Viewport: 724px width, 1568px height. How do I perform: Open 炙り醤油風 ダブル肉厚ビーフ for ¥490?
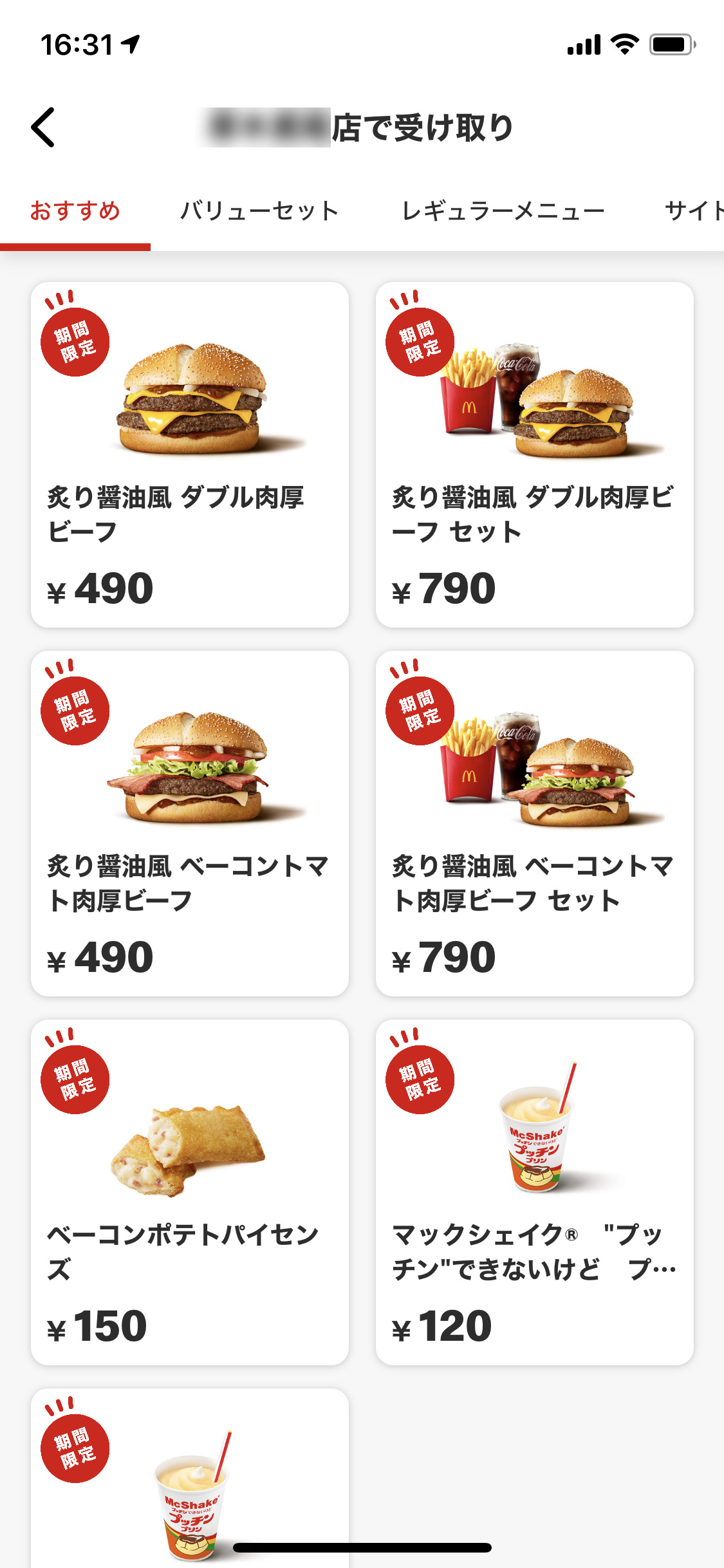[x=190, y=454]
